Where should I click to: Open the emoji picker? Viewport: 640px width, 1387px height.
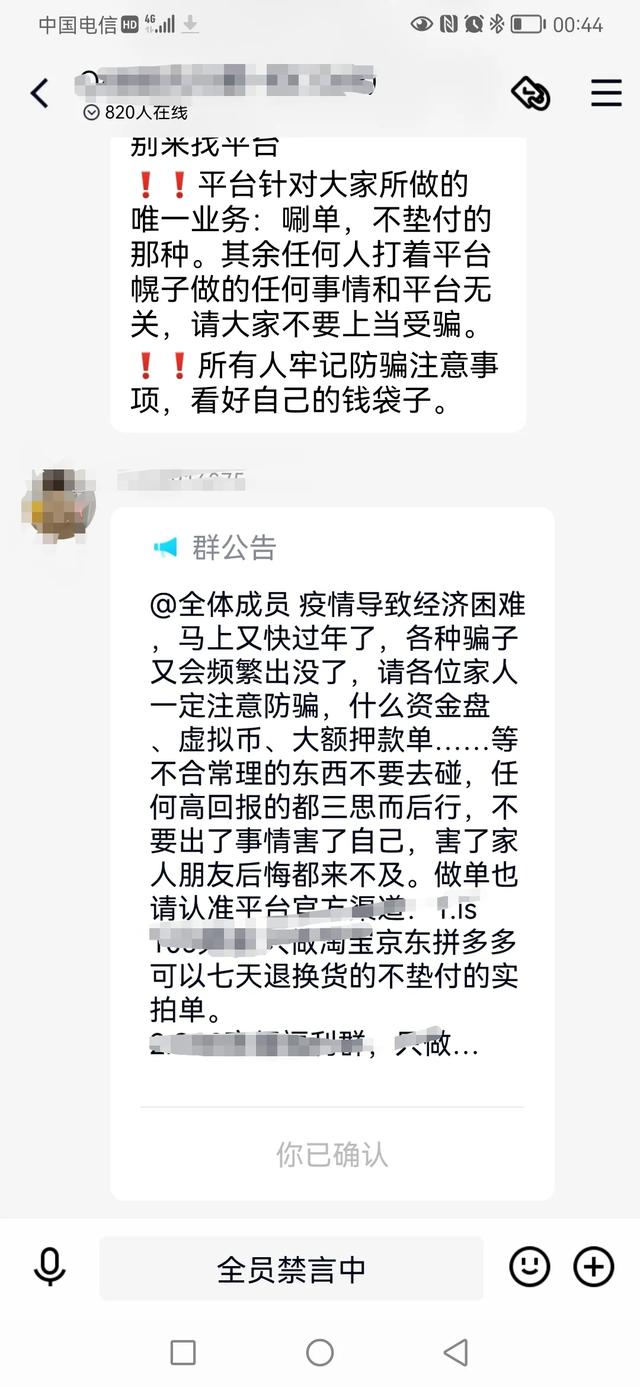(530, 1267)
